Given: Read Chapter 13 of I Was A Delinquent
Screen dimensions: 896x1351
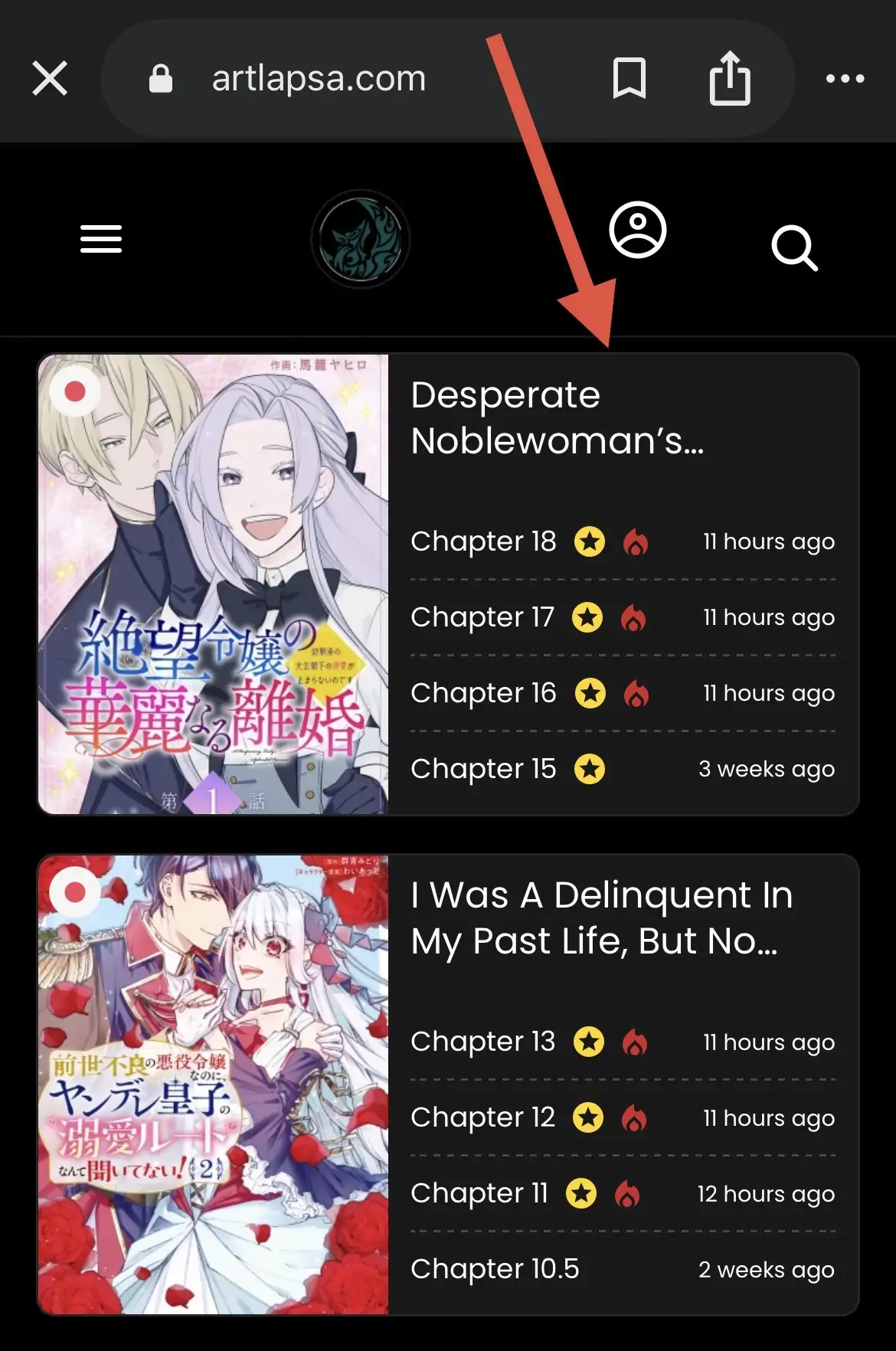Looking at the screenshot, I should pos(482,1042).
